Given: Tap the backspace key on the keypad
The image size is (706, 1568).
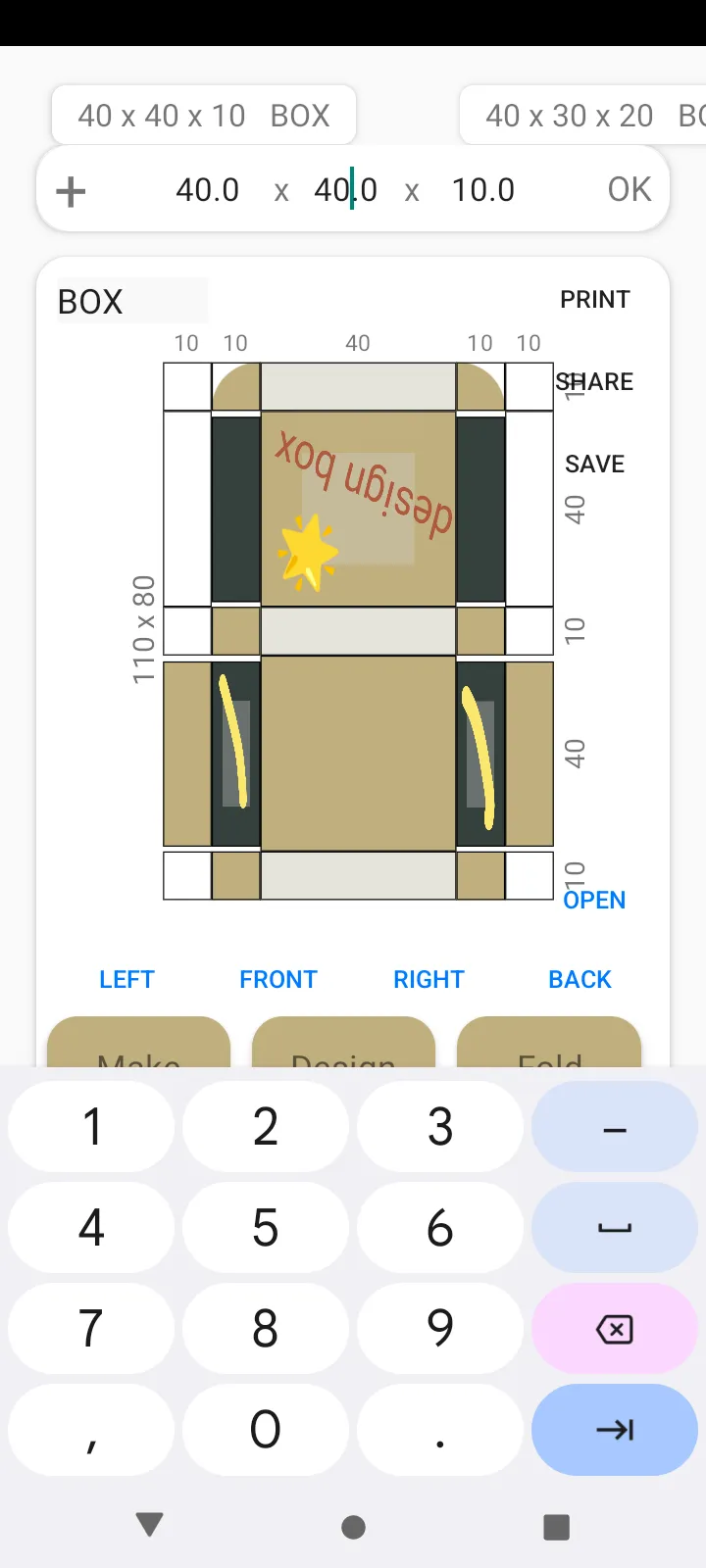Looking at the screenshot, I should [615, 1328].
